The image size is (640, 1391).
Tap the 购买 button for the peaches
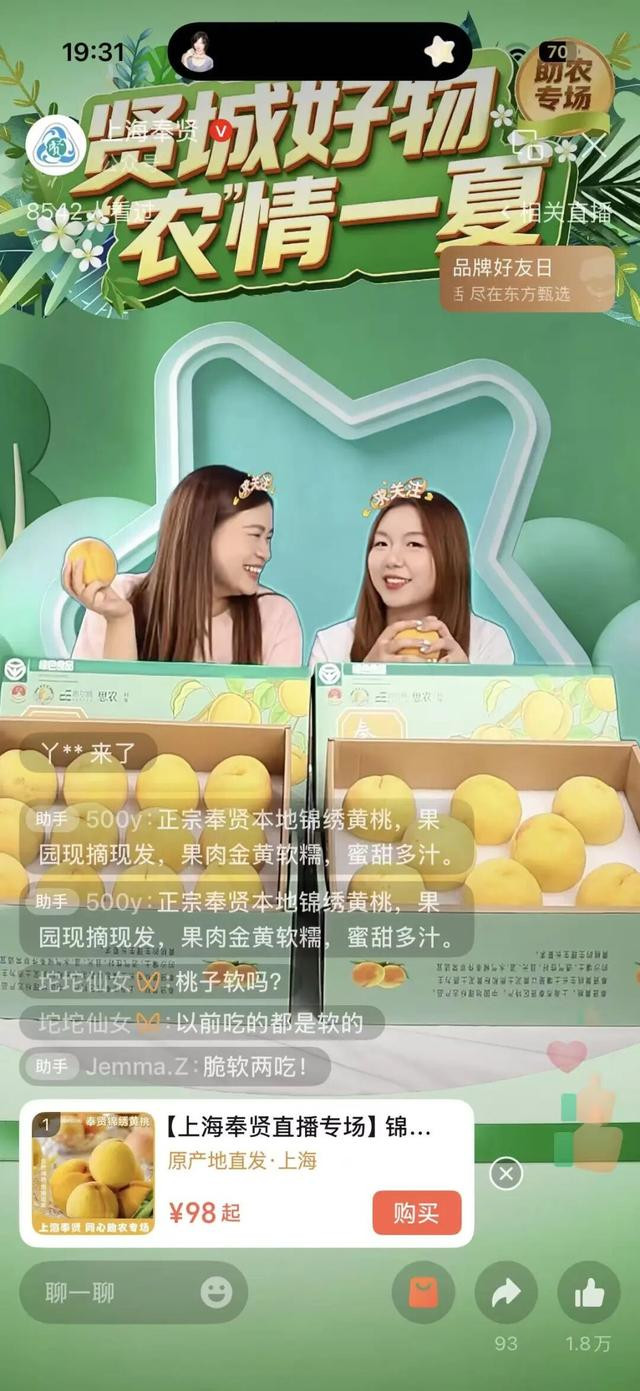pos(417,1213)
